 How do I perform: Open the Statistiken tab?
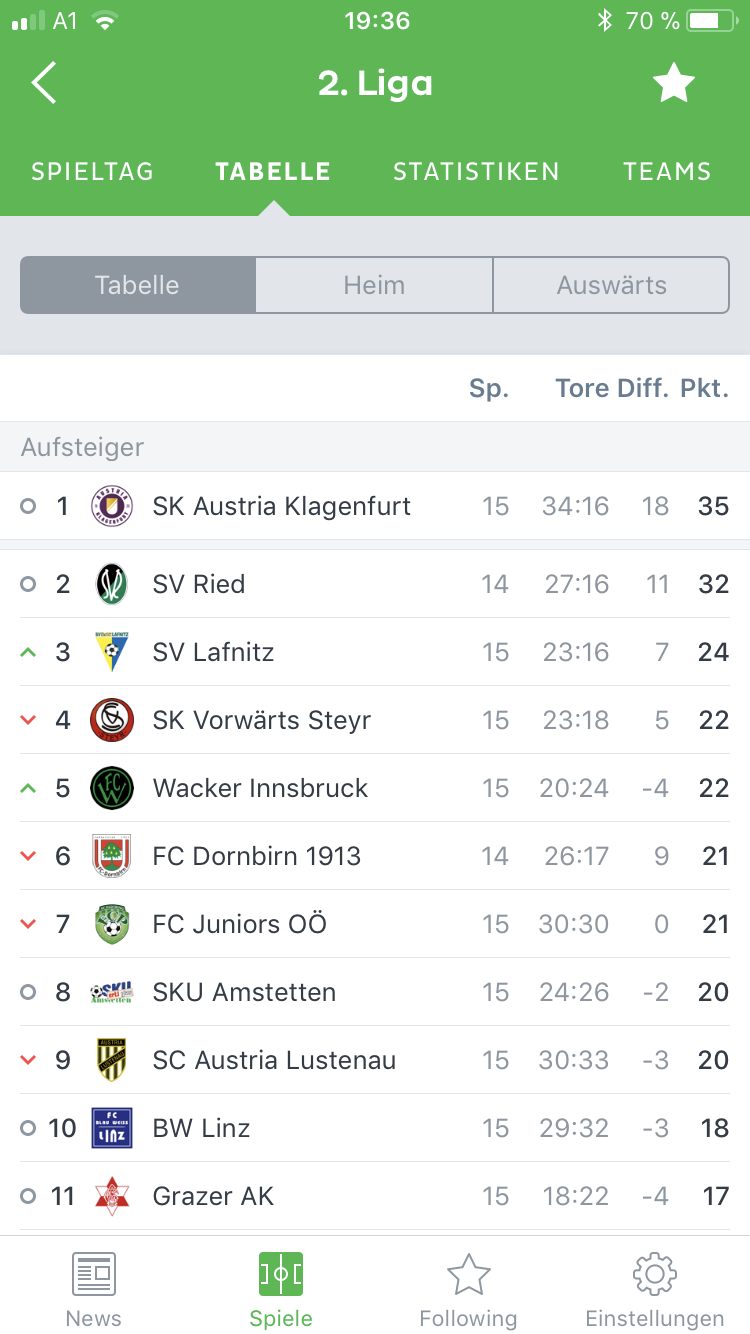point(476,171)
